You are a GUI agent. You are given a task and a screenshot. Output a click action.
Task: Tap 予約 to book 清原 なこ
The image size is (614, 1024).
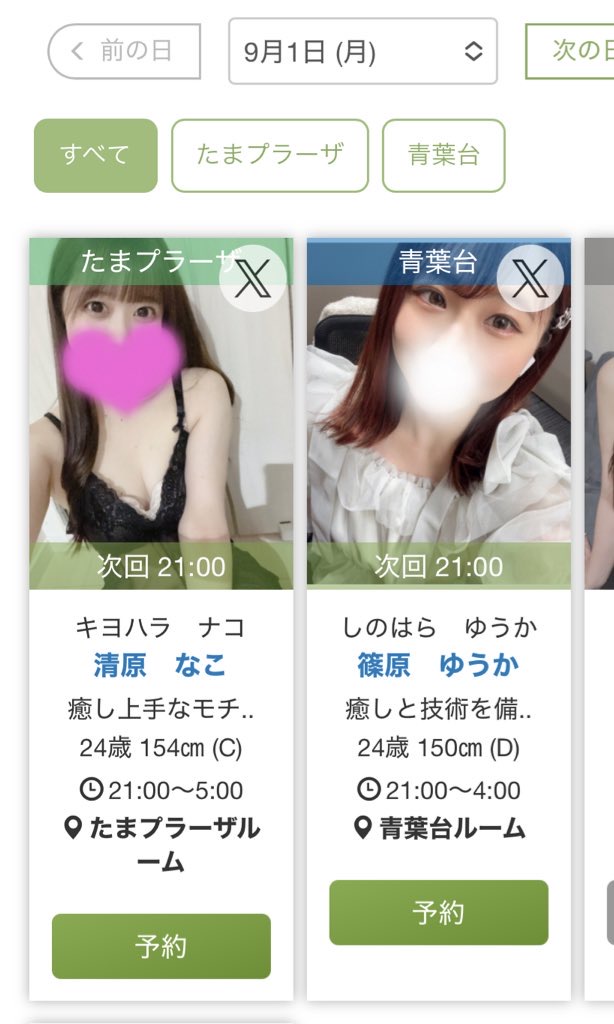pos(161,946)
